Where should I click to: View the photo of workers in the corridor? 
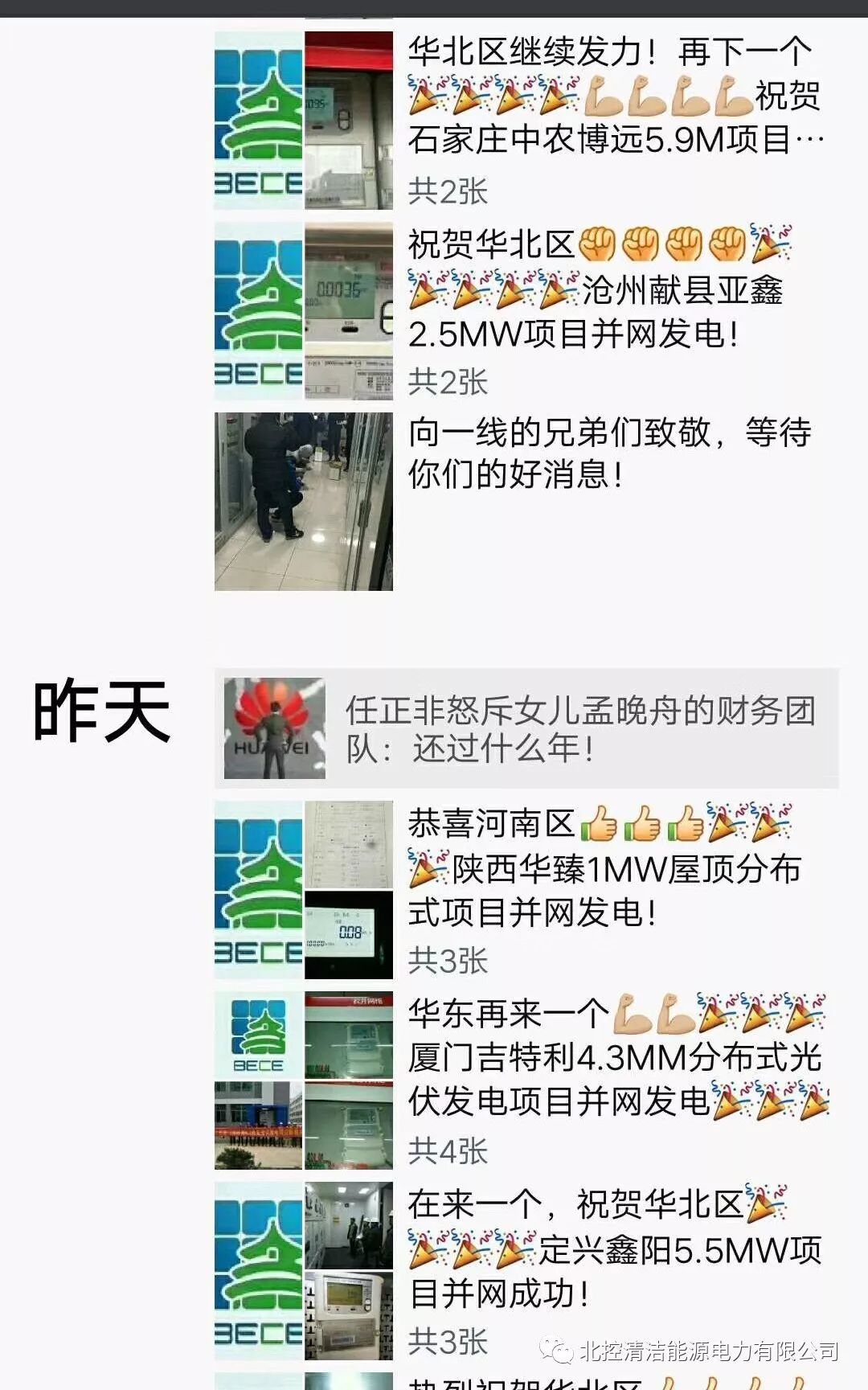pyautogui.click(x=304, y=502)
